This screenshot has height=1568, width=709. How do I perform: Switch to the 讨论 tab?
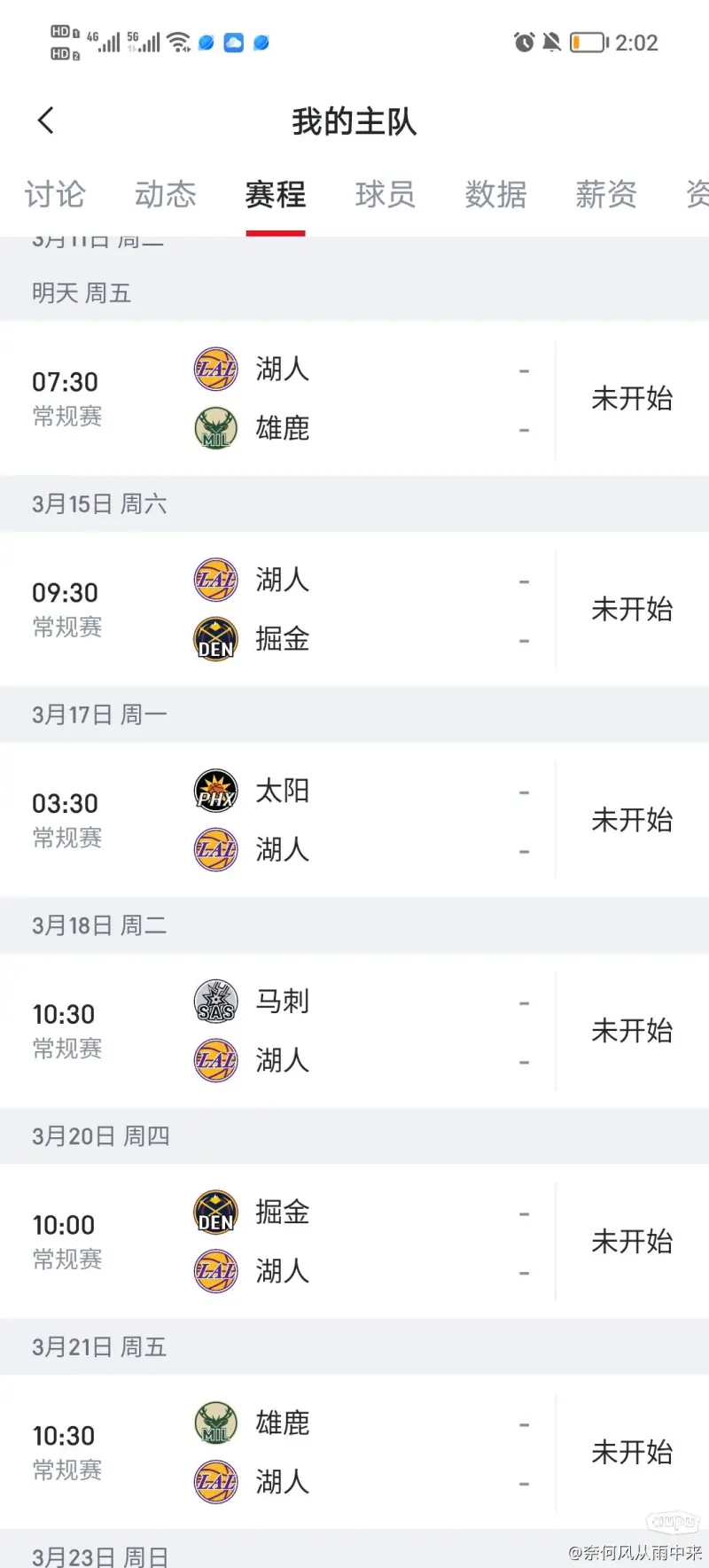point(55,194)
